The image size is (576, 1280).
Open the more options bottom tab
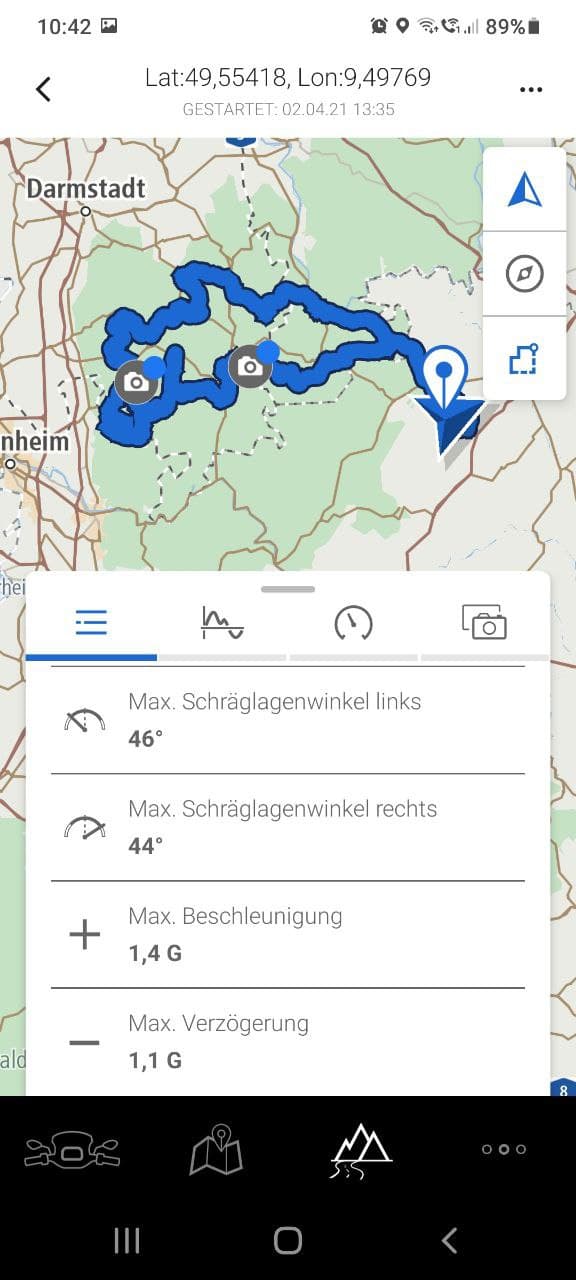(504, 1149)
